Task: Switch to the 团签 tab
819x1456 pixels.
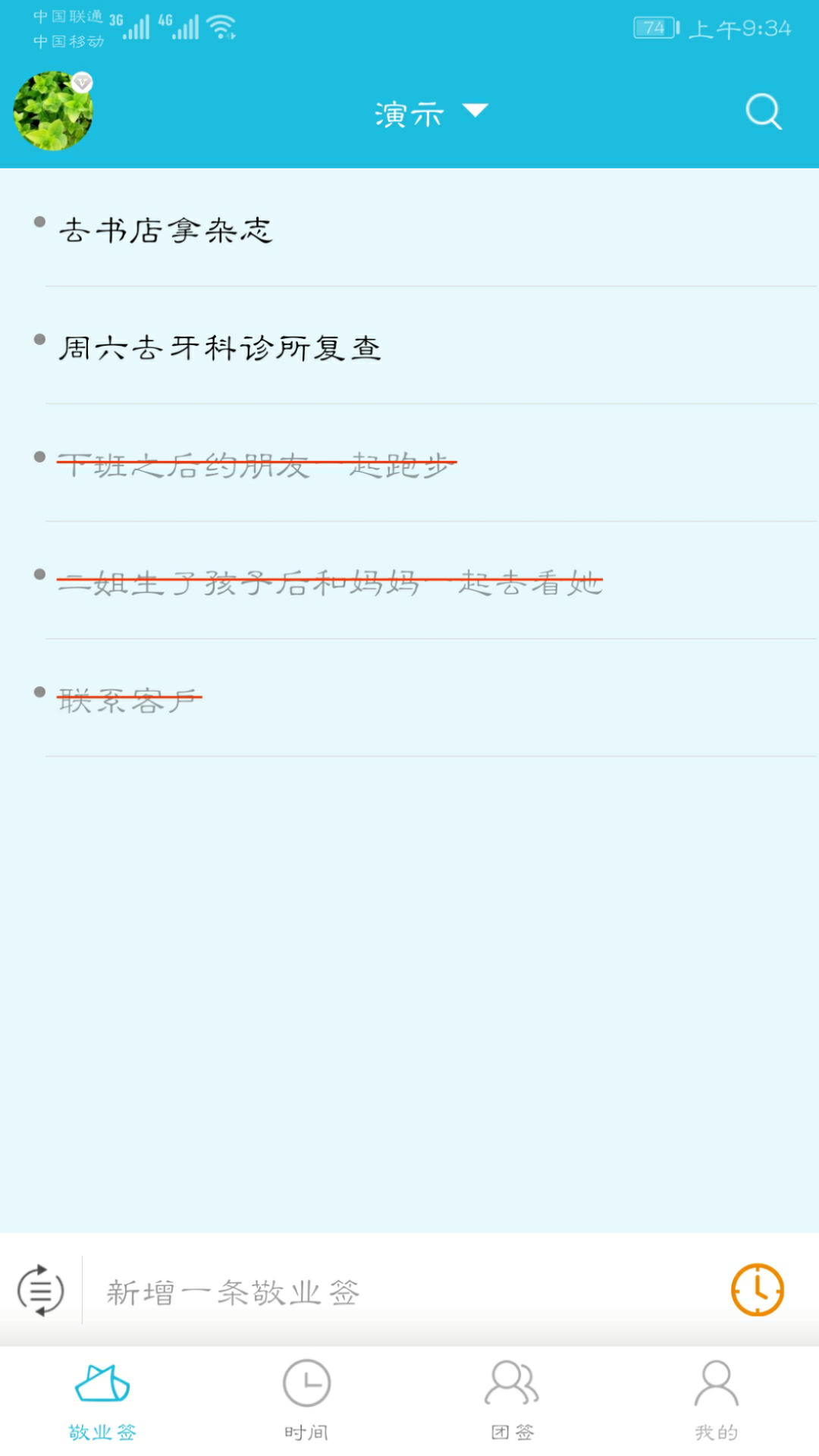Action: (512, 1400)
